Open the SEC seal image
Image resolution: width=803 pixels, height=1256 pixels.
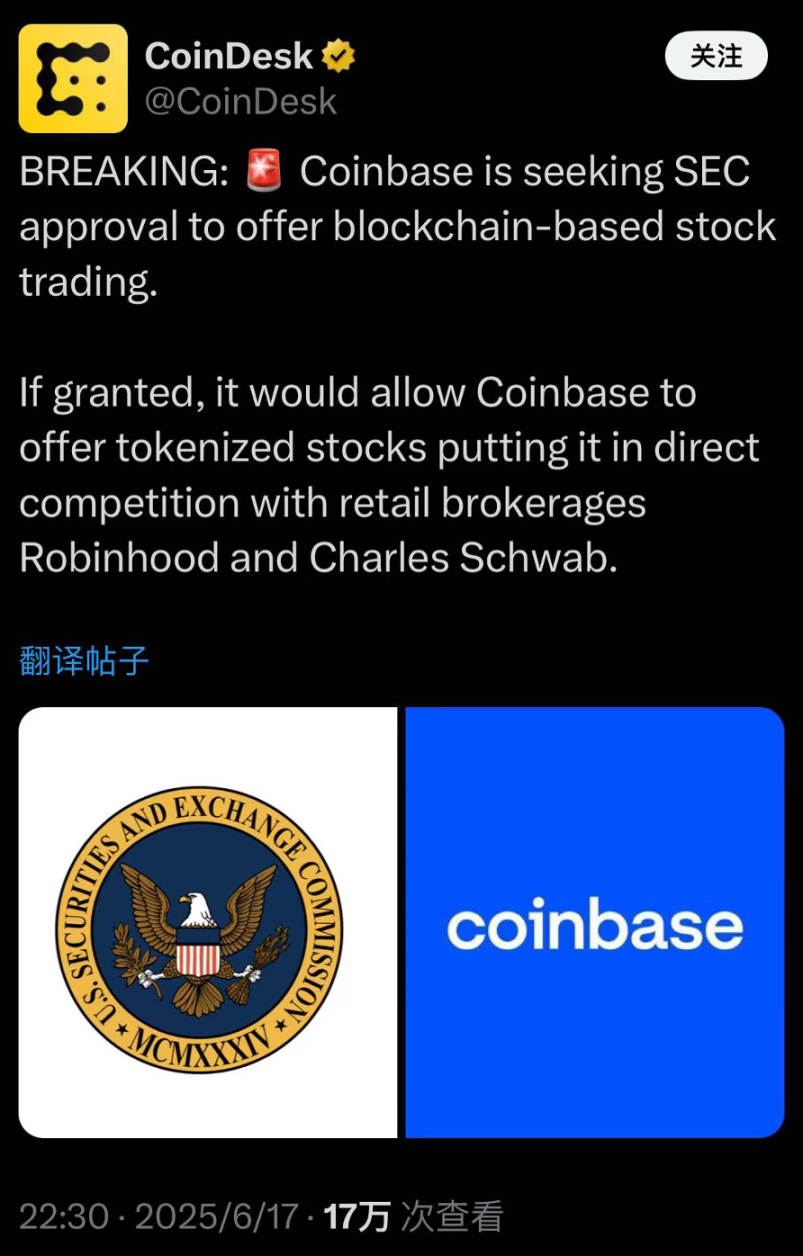tap(208, 922)
